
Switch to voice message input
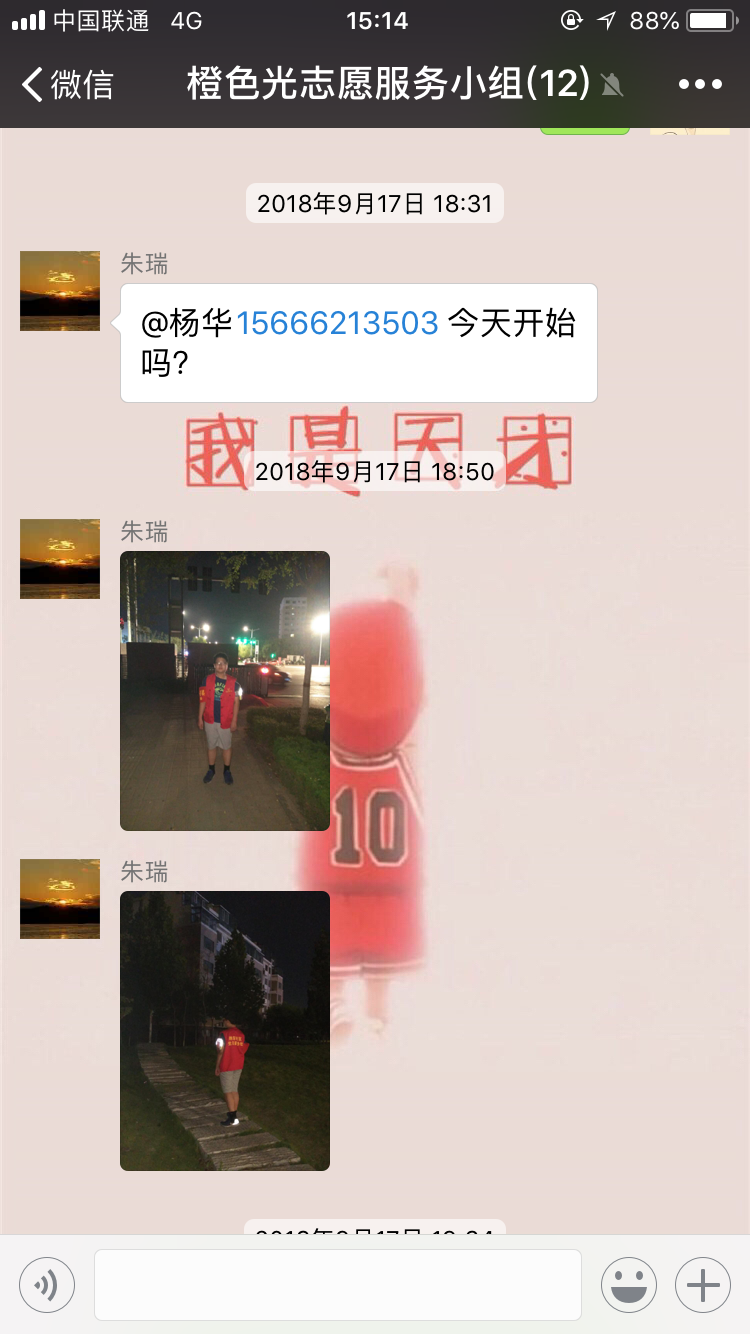(47, 1285)
